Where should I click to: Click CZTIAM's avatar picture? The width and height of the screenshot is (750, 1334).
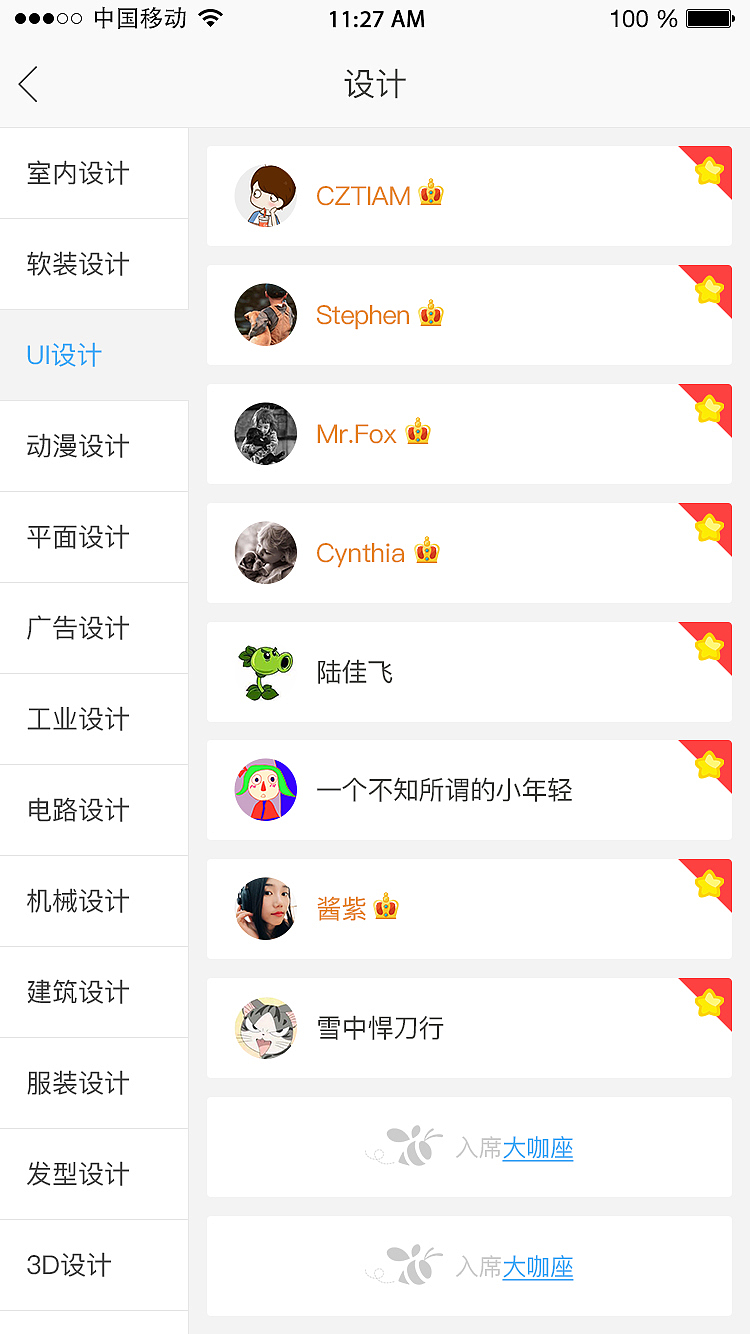(x=265, y=195)
